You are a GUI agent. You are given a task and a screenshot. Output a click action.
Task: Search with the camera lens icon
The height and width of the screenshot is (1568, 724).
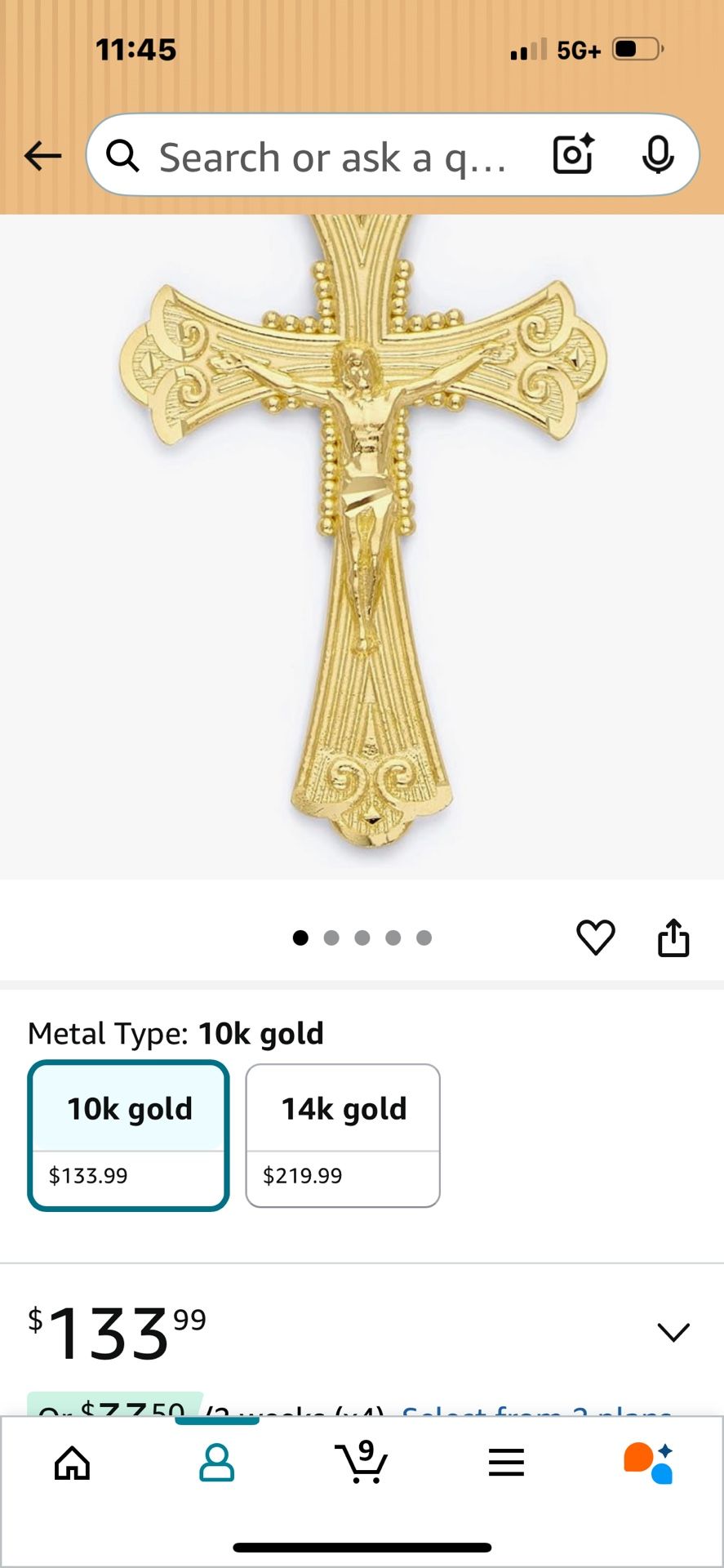point(573,154)
